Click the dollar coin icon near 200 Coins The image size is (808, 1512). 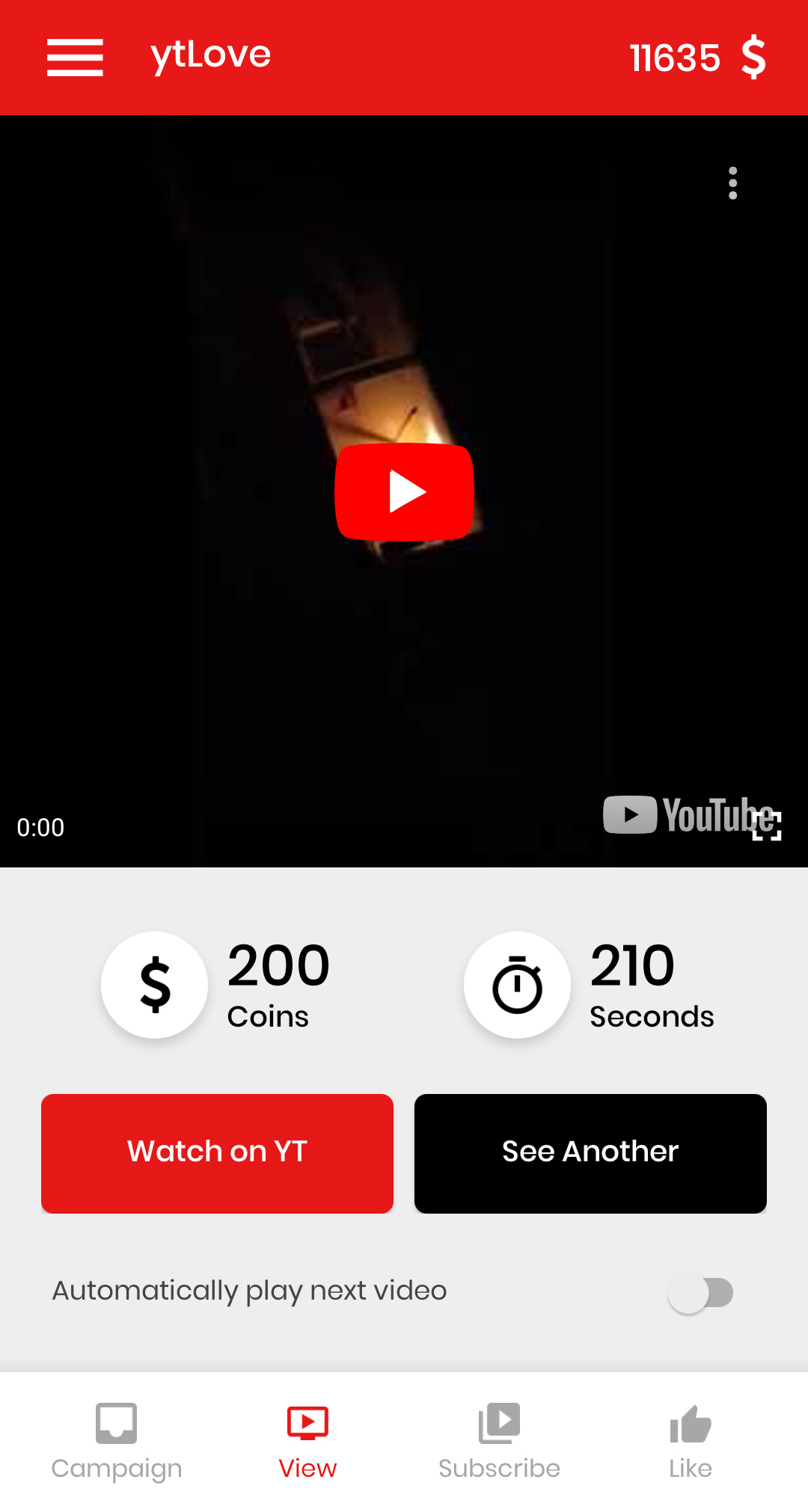point(154,985)
